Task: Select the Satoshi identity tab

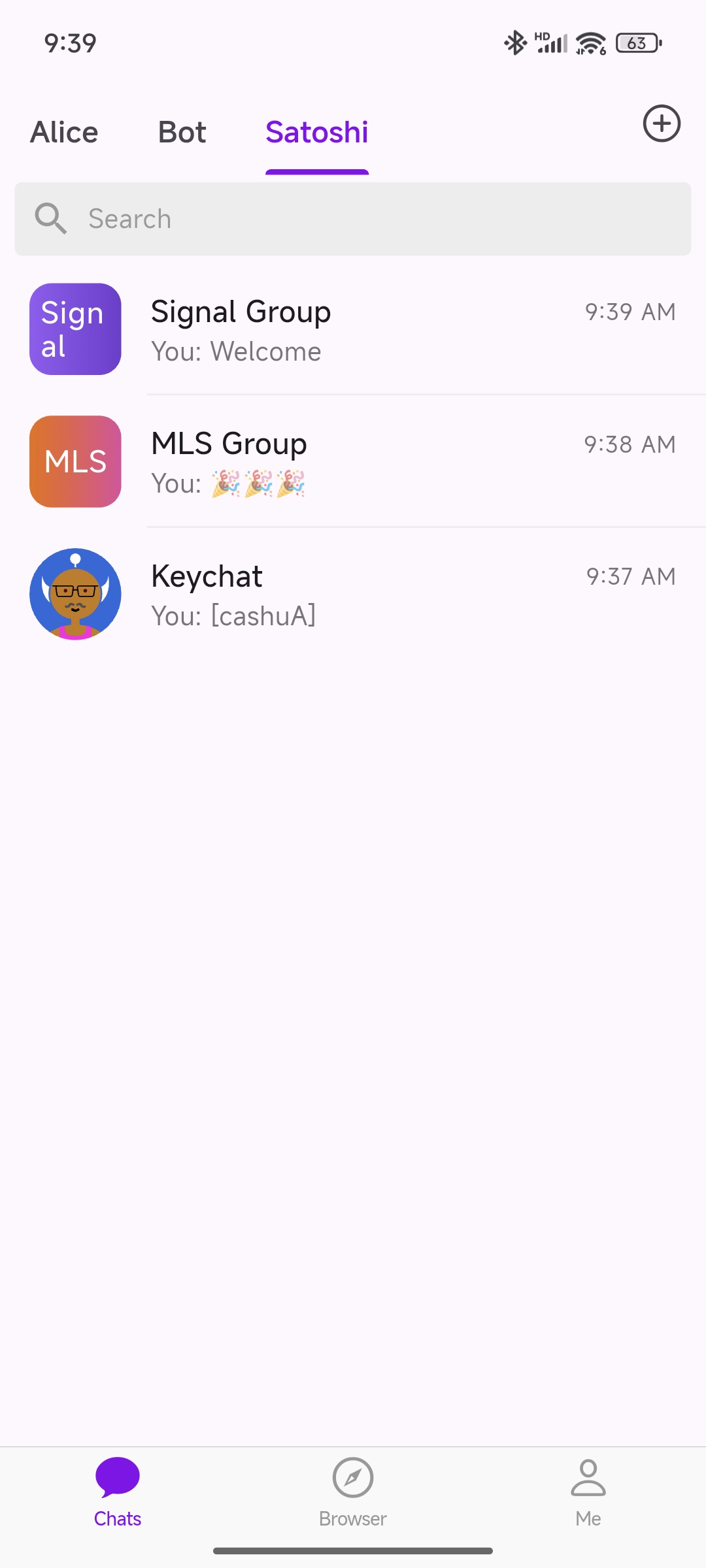Action: pyautogui.click(x=317, y=133)
